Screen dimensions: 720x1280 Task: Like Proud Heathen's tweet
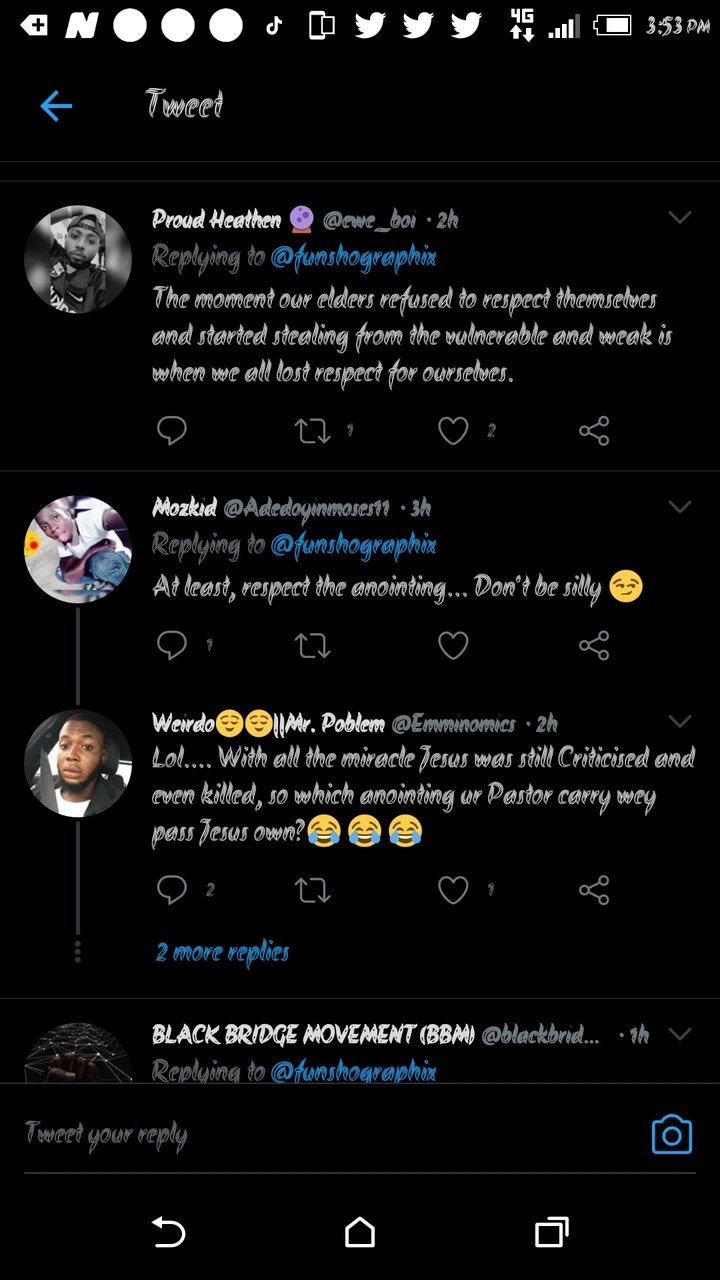pos(453,431)
